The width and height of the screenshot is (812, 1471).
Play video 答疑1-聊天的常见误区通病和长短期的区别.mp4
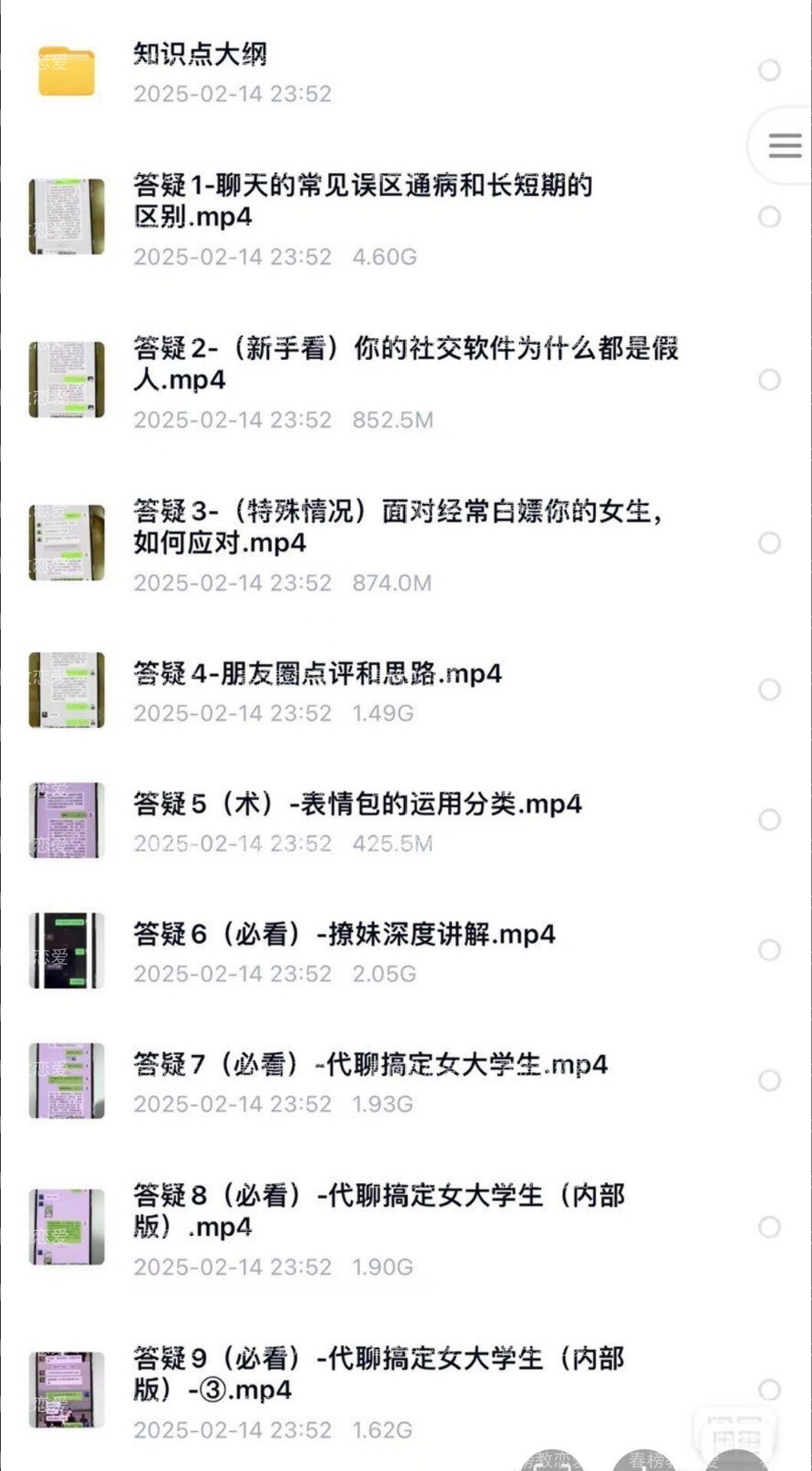tap(362, 201)
